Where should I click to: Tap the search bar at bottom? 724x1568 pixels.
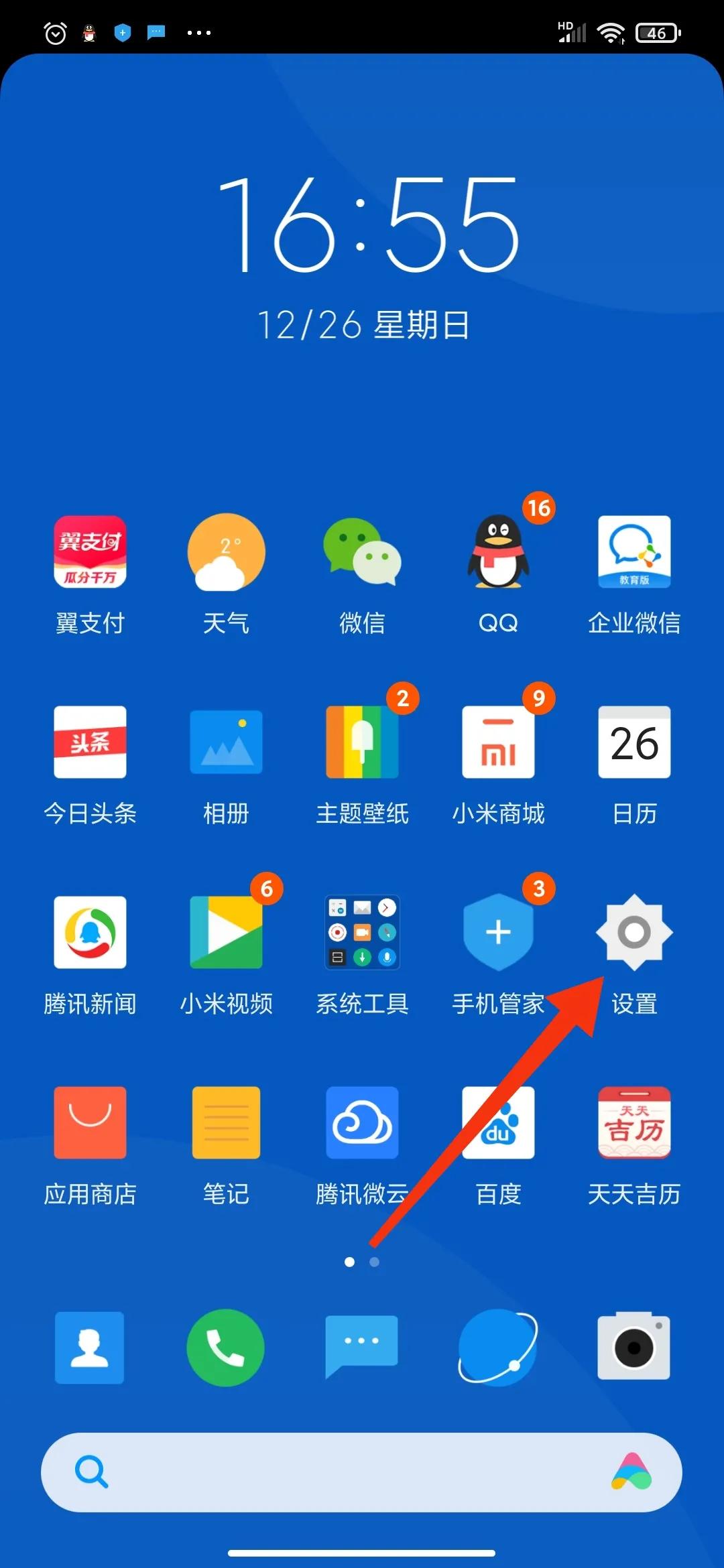[362, 1472]
